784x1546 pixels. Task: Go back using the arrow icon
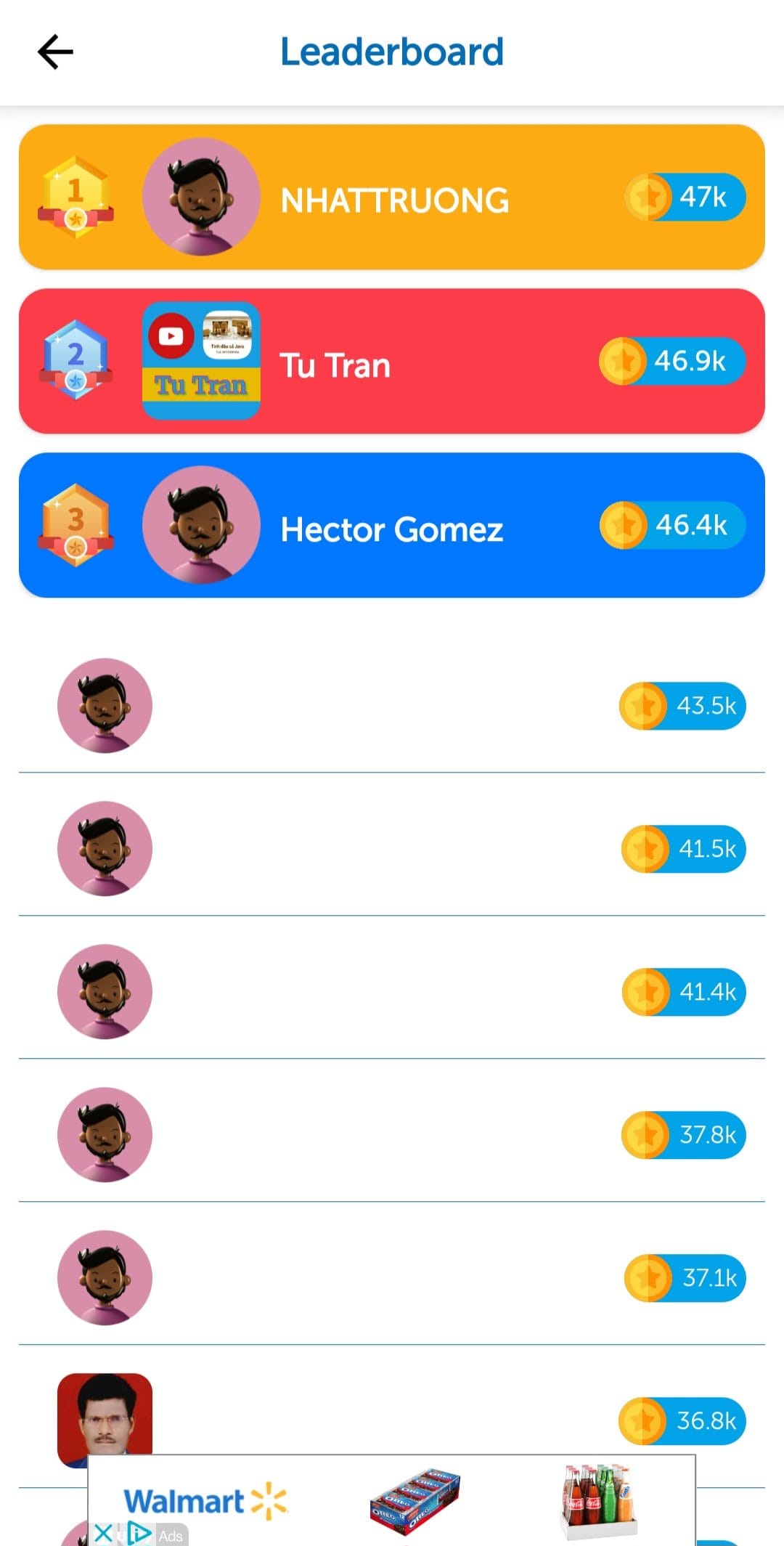coord(55,52)
